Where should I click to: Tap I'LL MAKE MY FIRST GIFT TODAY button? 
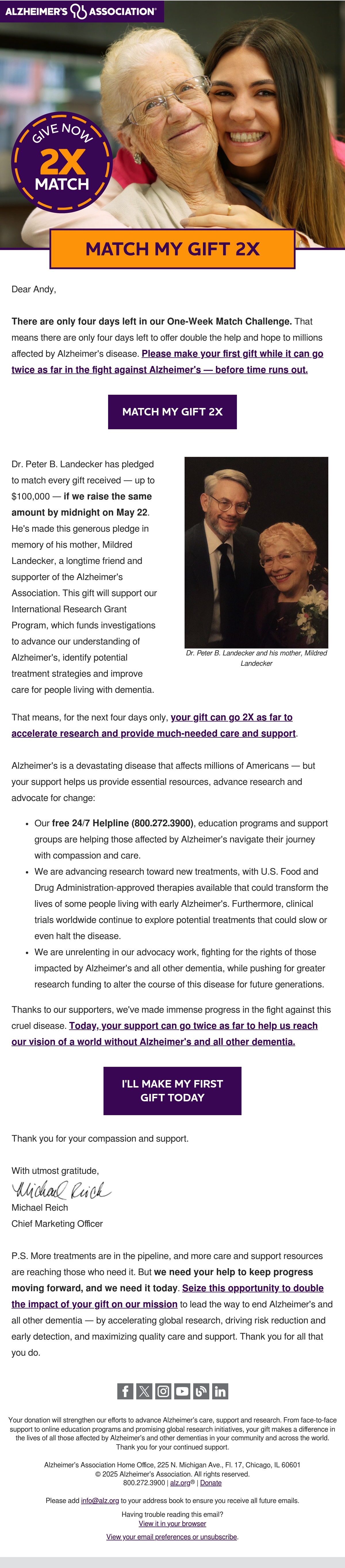(x=172, y=1090)
